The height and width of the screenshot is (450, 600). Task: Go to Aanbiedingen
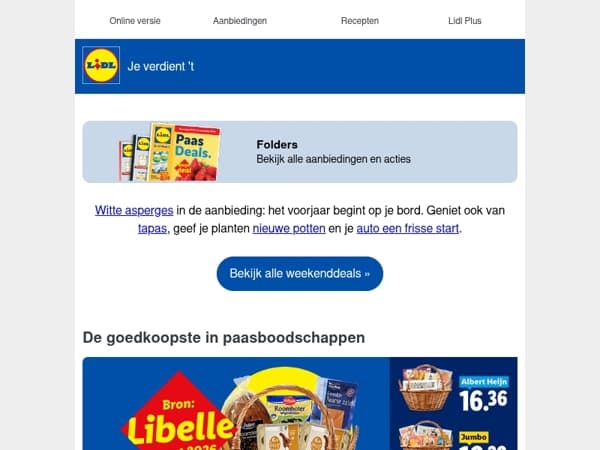(x=240, y=20)
